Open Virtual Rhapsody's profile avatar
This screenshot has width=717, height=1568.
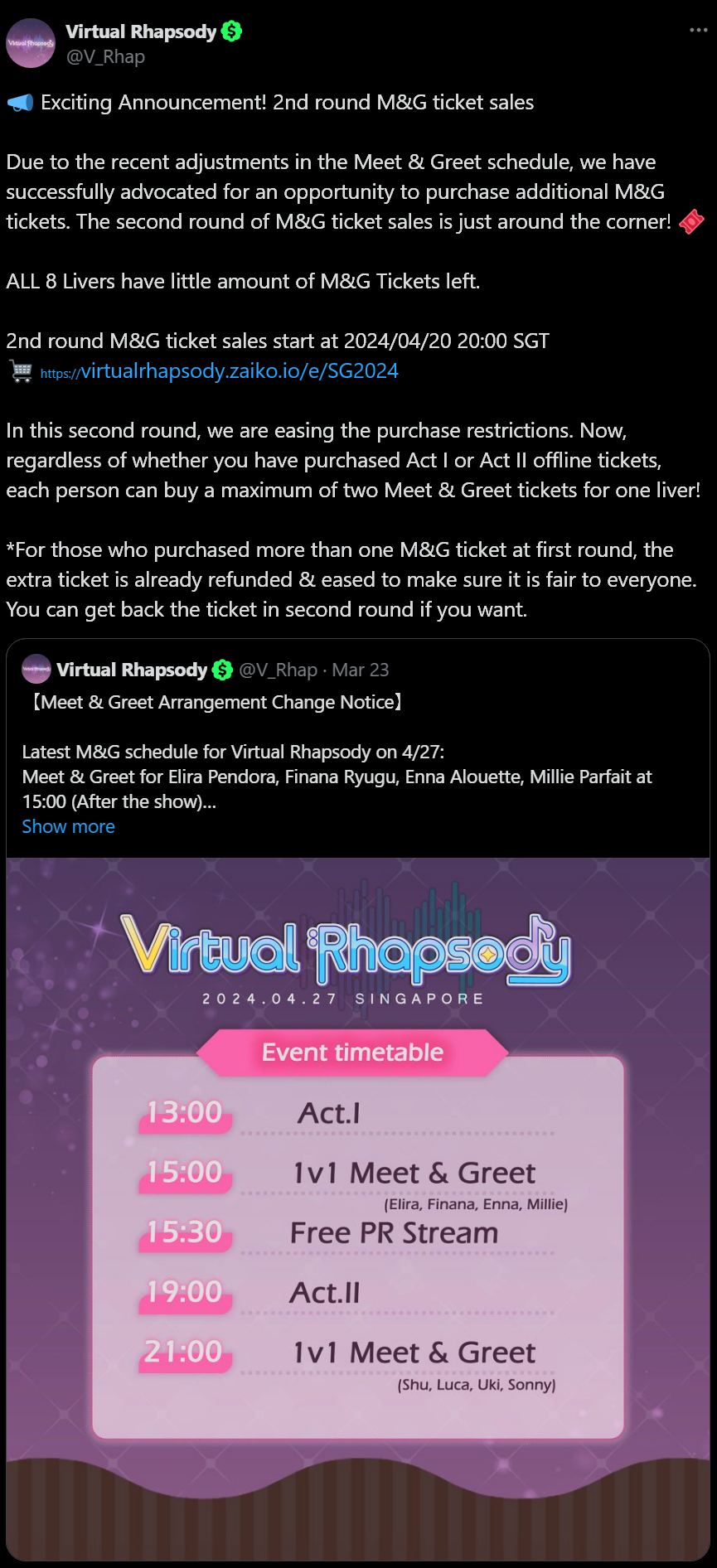coord(31,43)
